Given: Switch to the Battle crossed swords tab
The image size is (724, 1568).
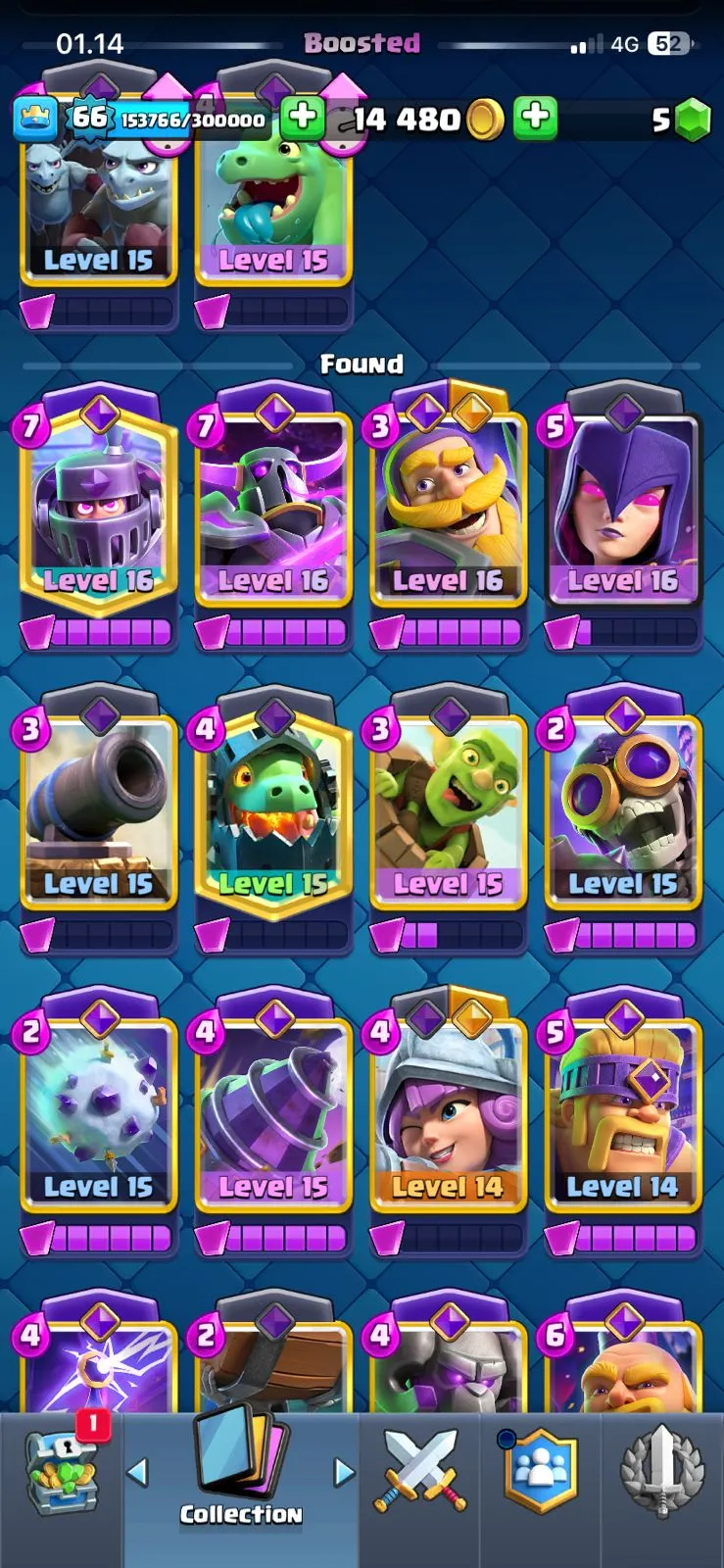Looking at the screenshot, I should tap(419, 1470).
